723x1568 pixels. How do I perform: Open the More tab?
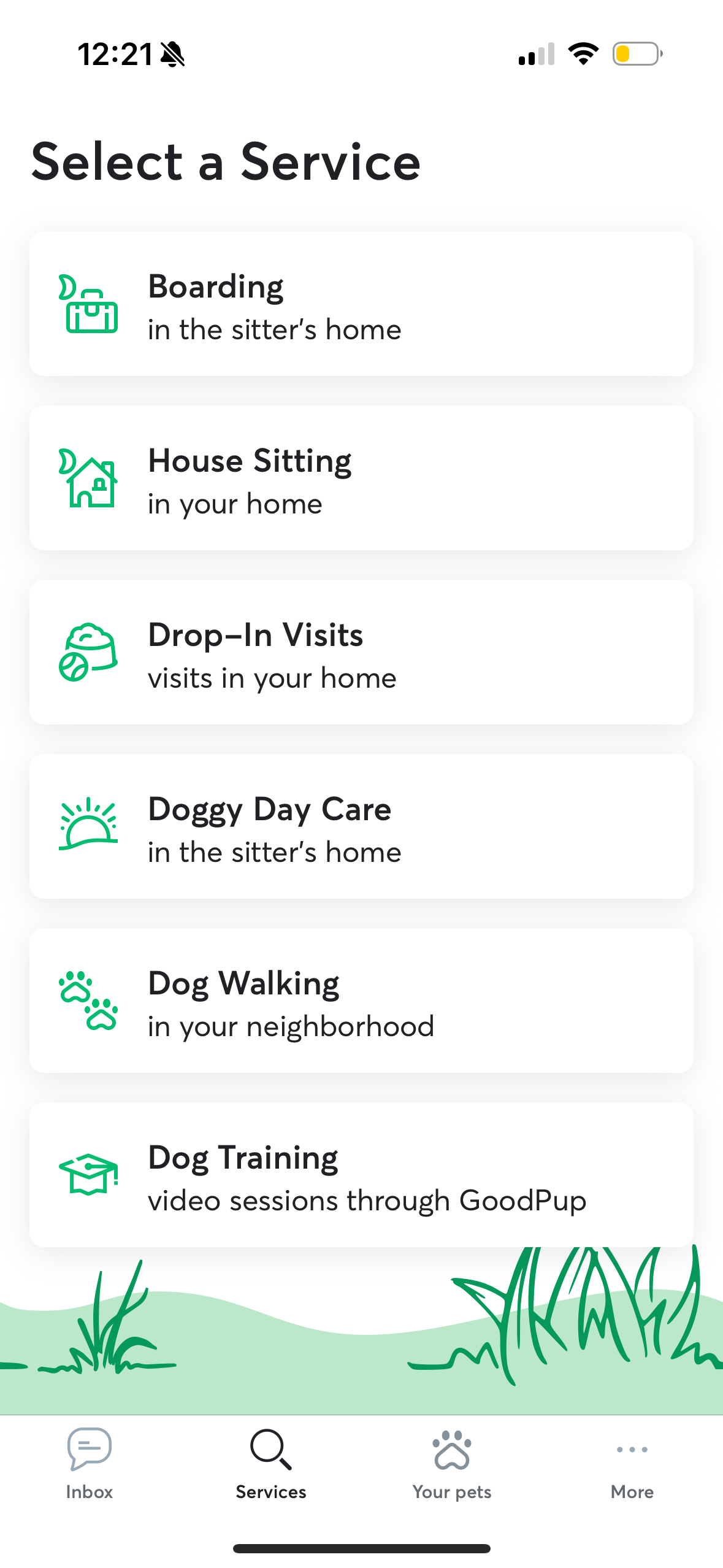pos(632,1469)
